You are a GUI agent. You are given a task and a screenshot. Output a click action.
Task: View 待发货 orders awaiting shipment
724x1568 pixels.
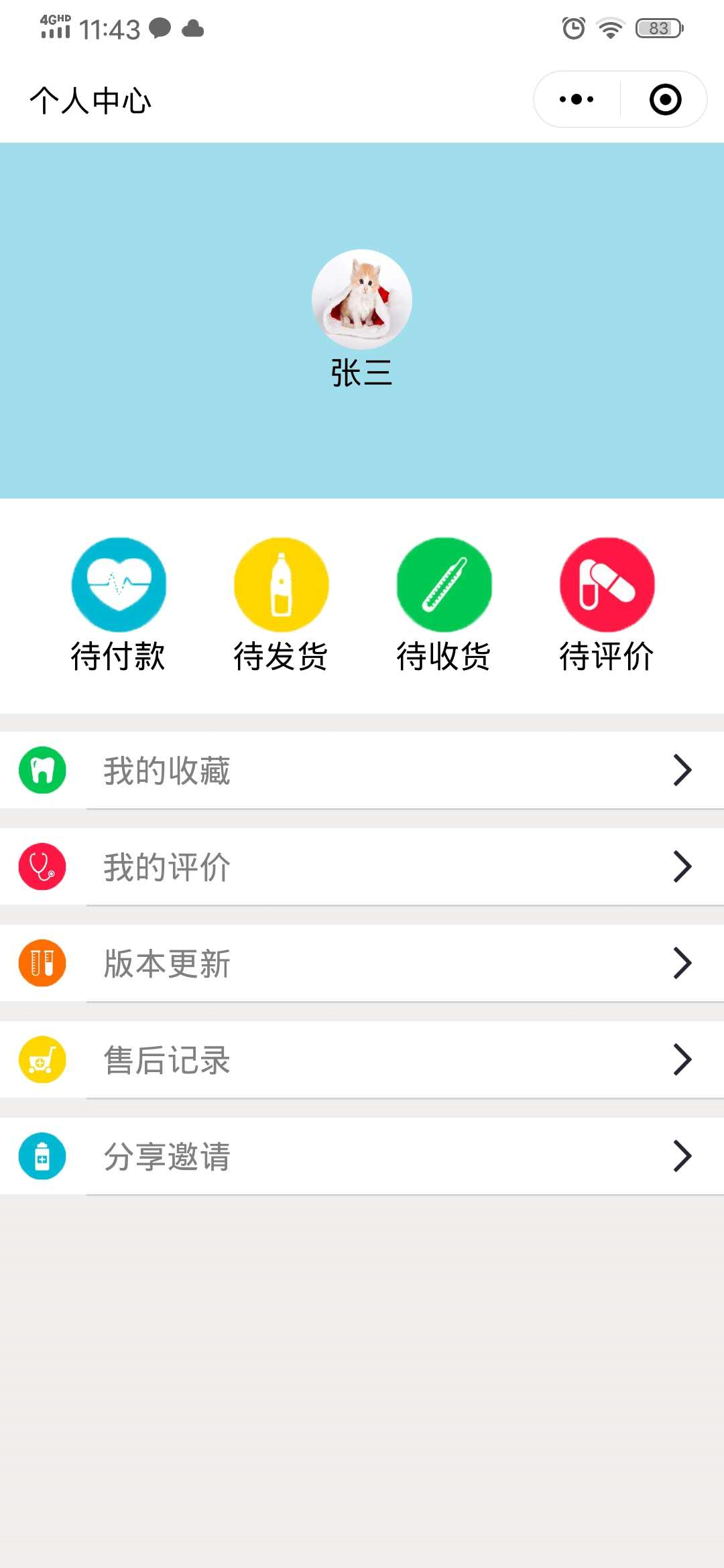pos(281,604)
